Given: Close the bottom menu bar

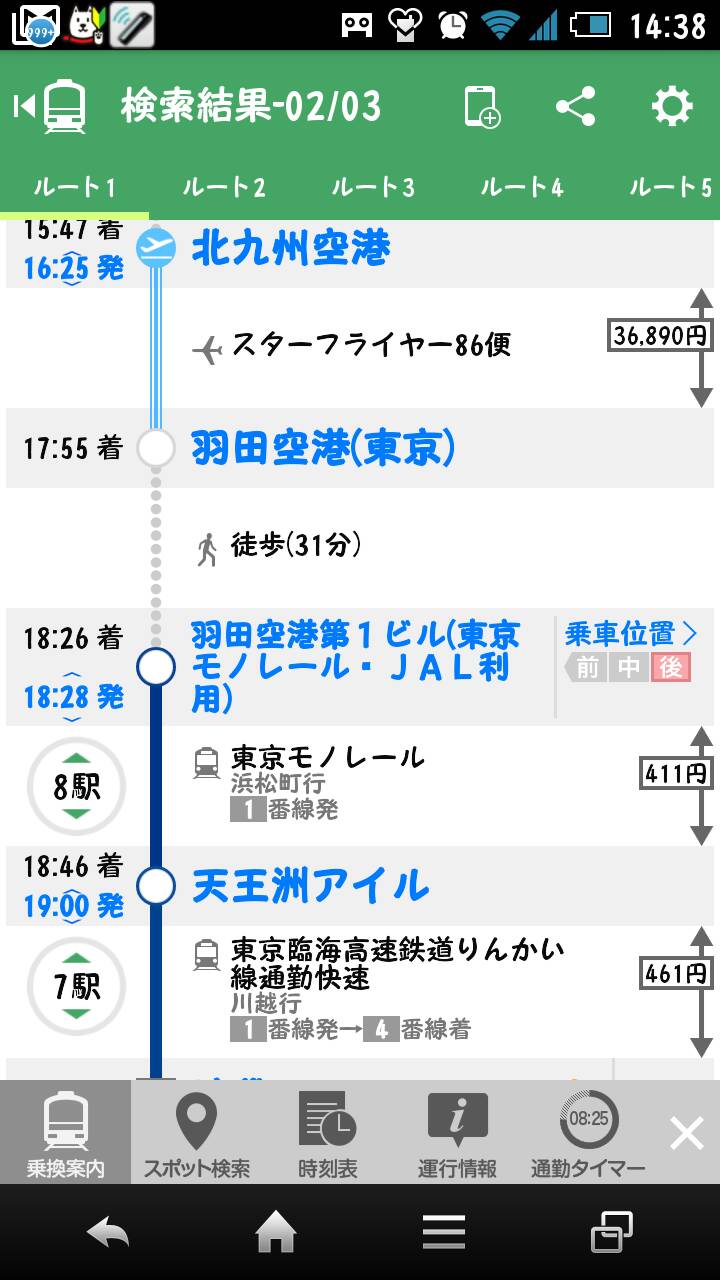Looking at the screenshot, I should tap(687, 1133).
